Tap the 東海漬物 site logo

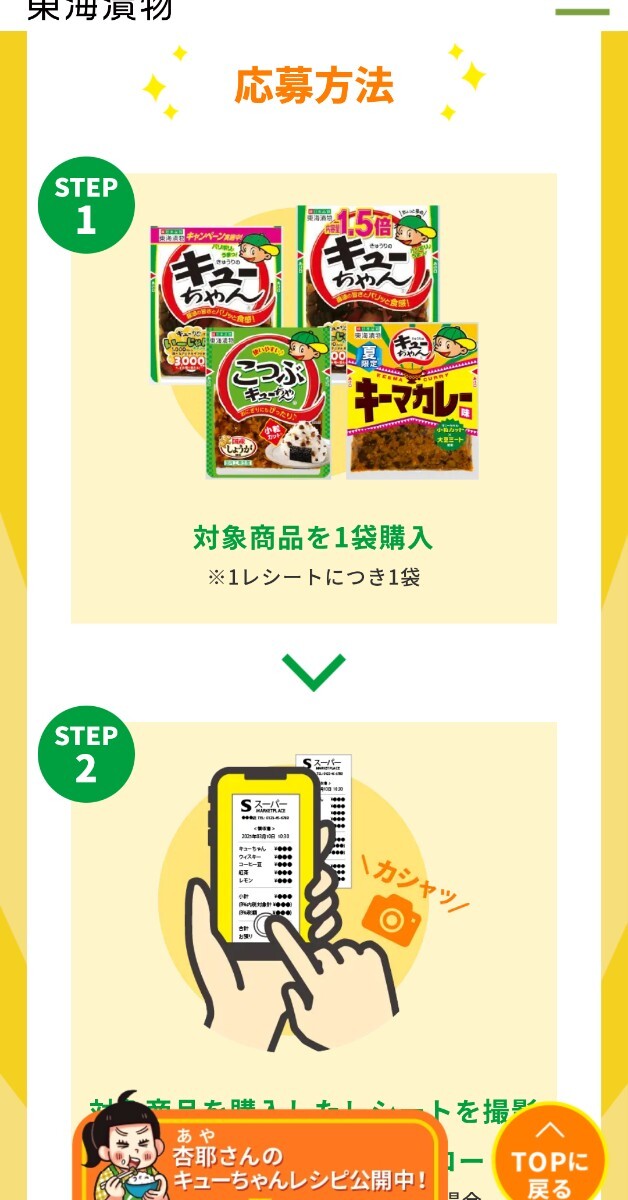[98, 10]
